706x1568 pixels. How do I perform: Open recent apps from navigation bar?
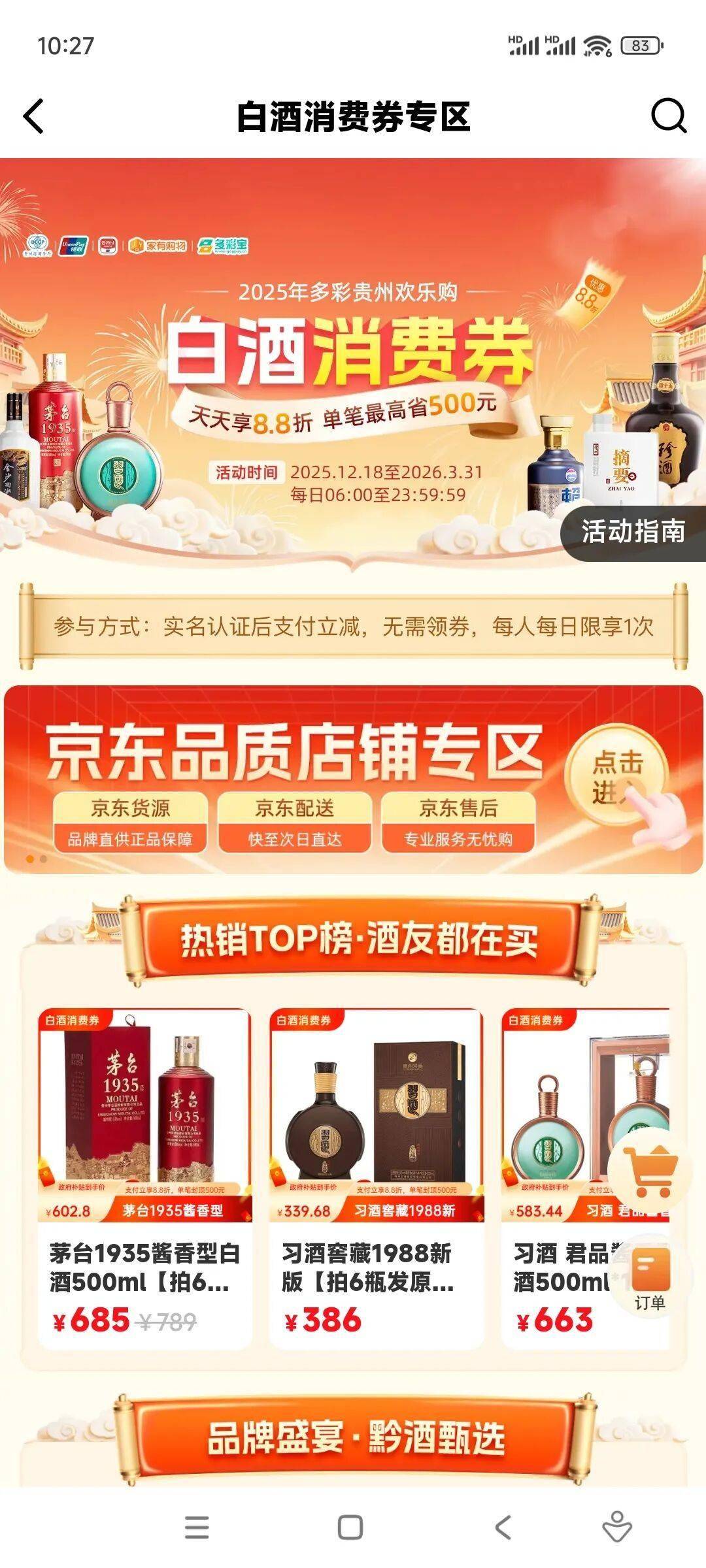[197, 1527]
